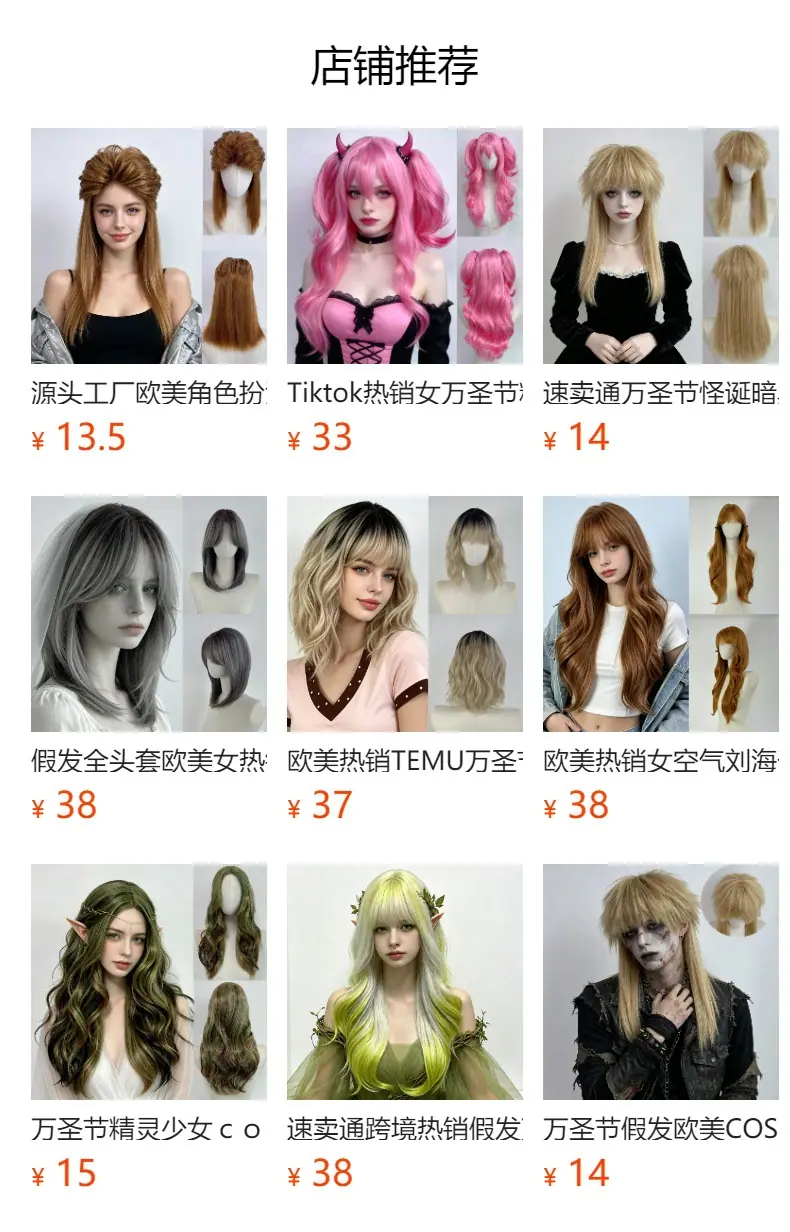The width and height of the screenshot is (790, 1232).
Task: Select the 假发全头套欧美女热 gray wig card
Action: click(x=149, y=660)
